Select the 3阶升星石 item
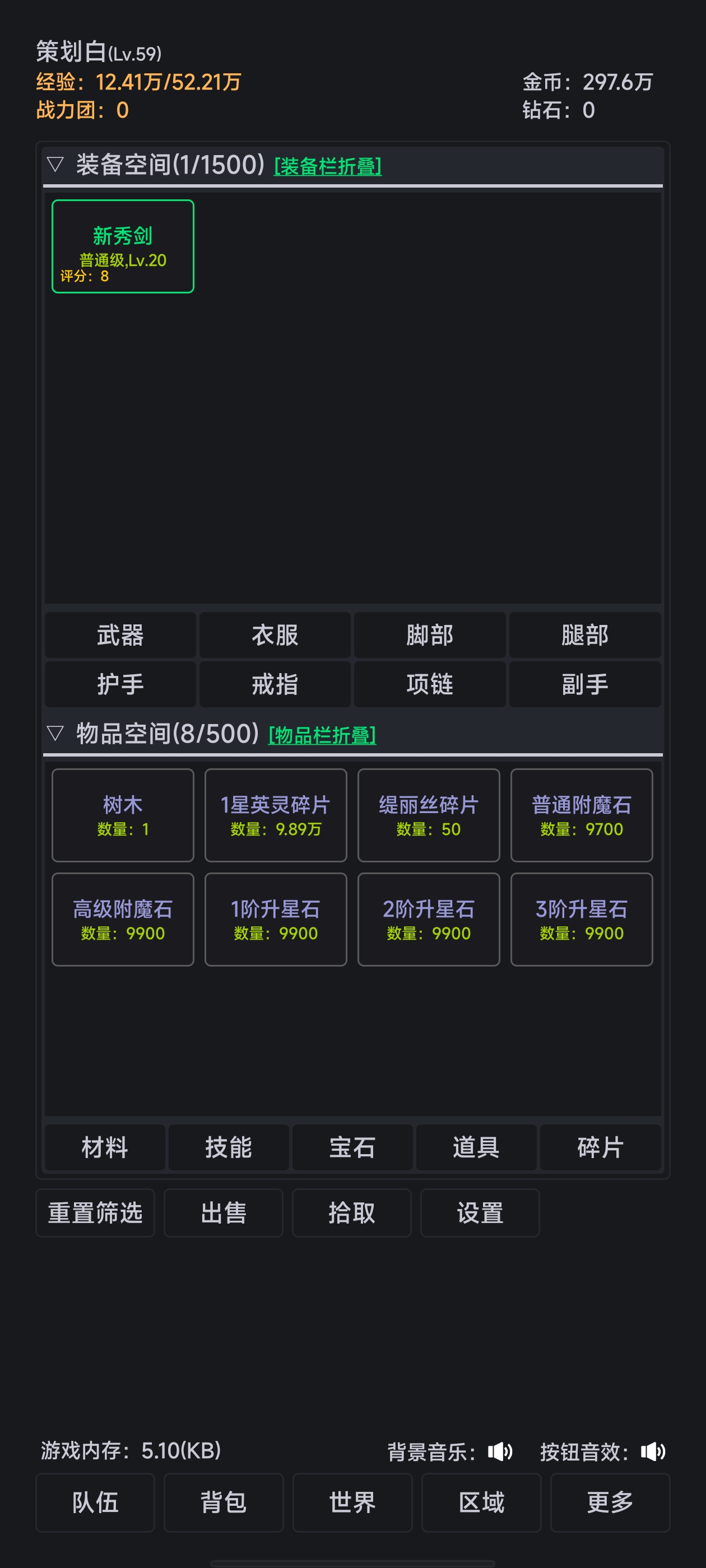The height and width of the screenshot is (1568, 706). (x=582, y=920)
